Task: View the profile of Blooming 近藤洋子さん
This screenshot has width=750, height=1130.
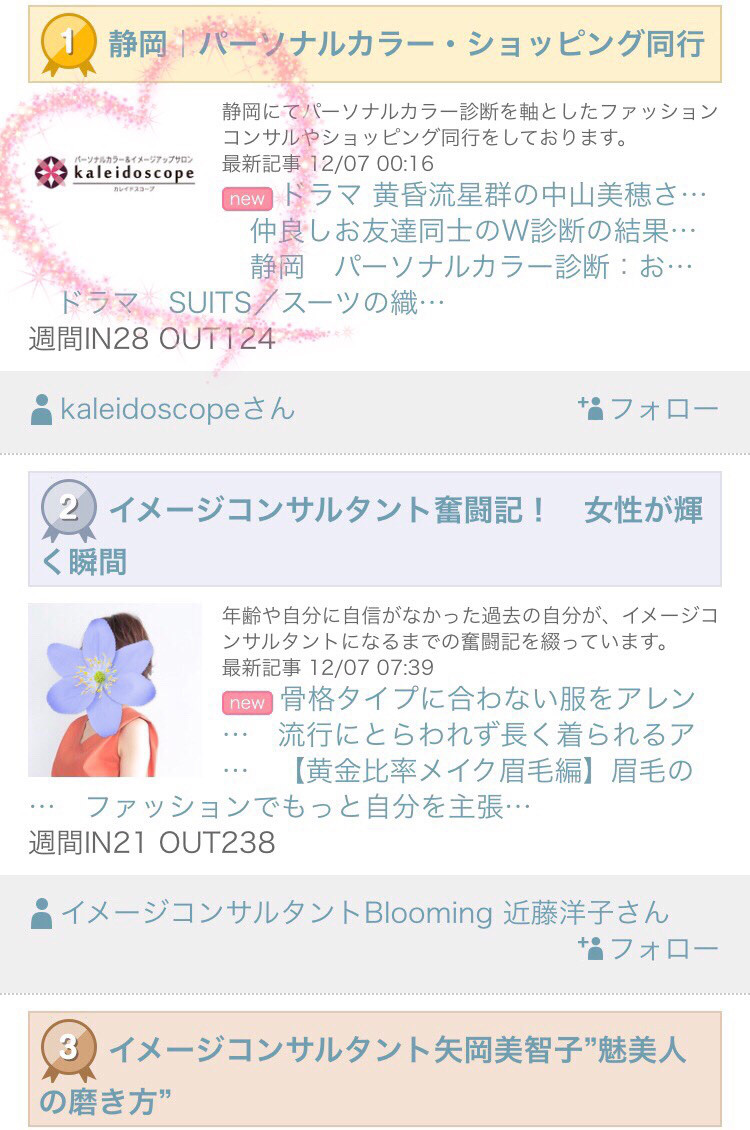Action: point(364,913)
